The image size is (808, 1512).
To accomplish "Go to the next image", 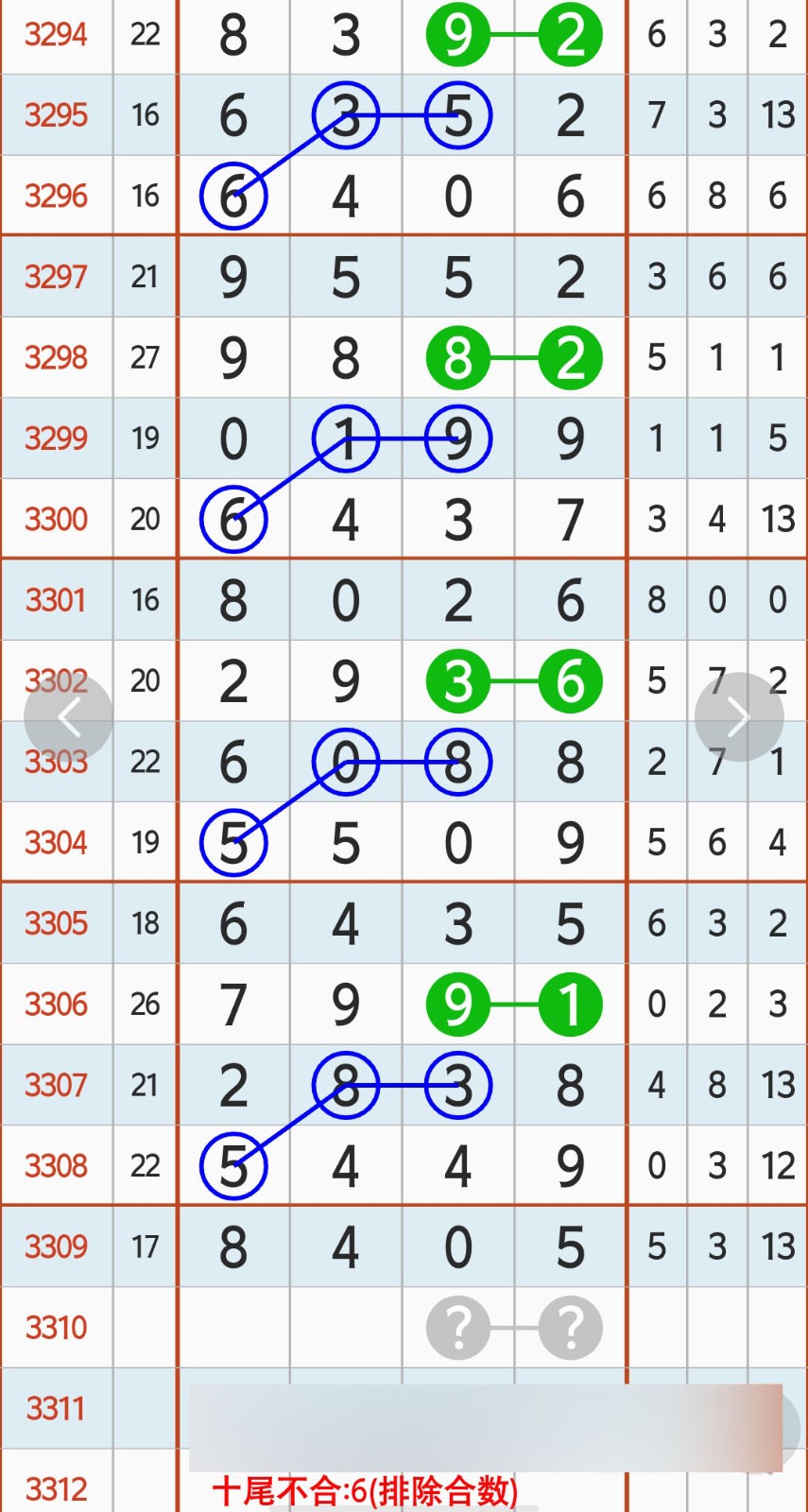I will [739, 717].
